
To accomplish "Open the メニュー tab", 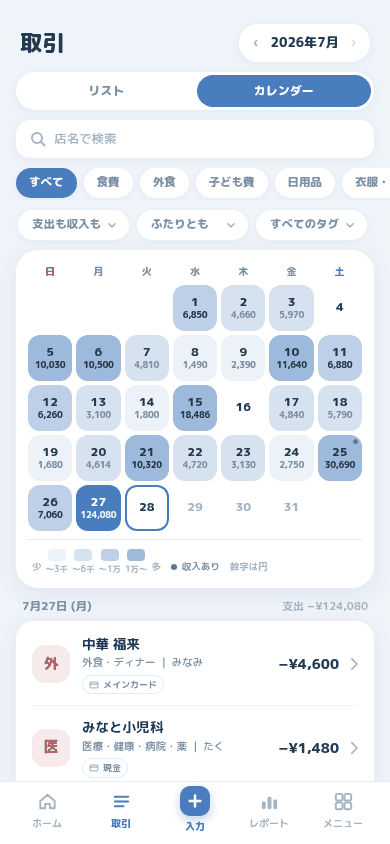I will click(343, 811).
